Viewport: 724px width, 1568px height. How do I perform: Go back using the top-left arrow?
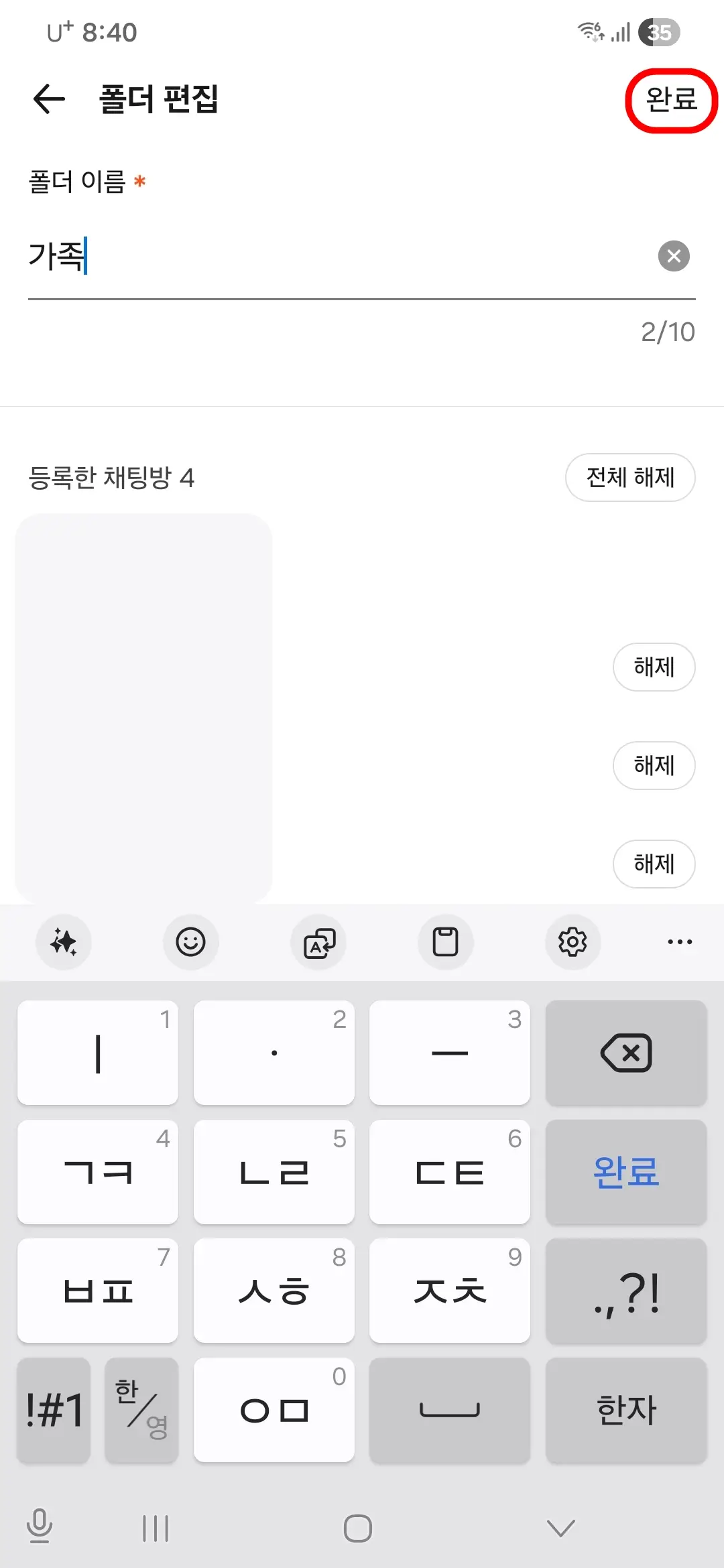[x=47, y=99]
